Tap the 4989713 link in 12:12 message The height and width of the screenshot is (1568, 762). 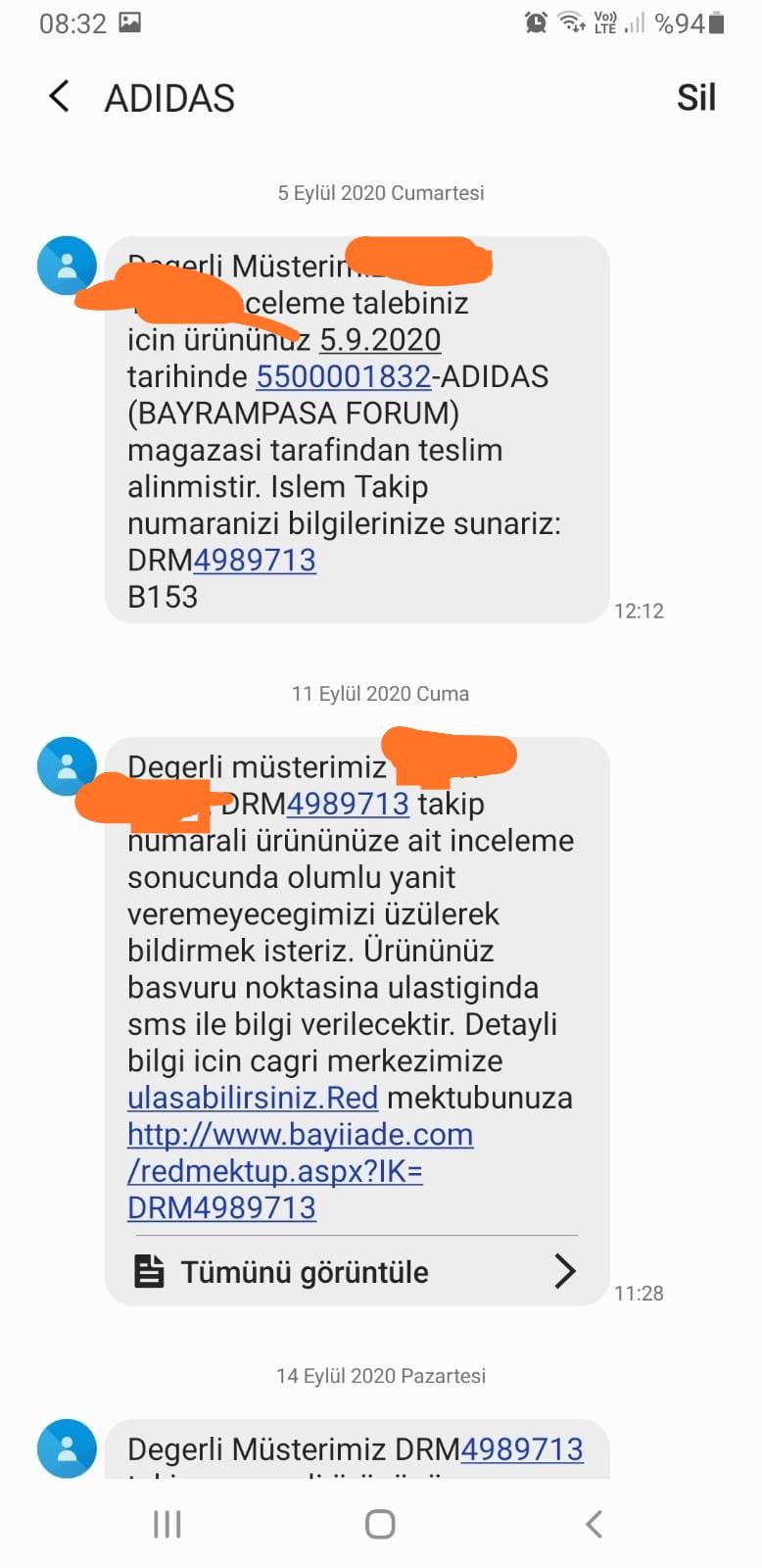tap(255, 560)
